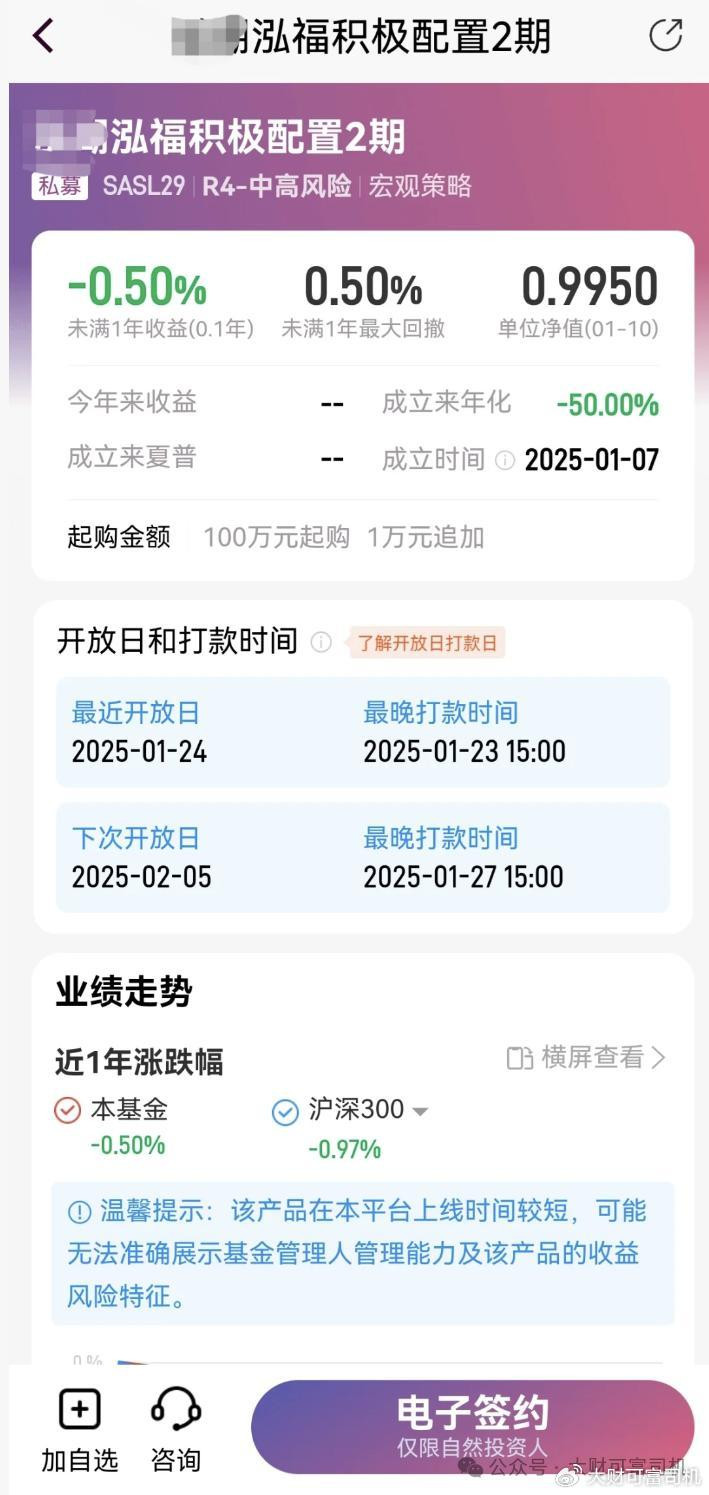
Task: Tap info icon beside 开放日和打款时间
Action: [x=321, y=642]
